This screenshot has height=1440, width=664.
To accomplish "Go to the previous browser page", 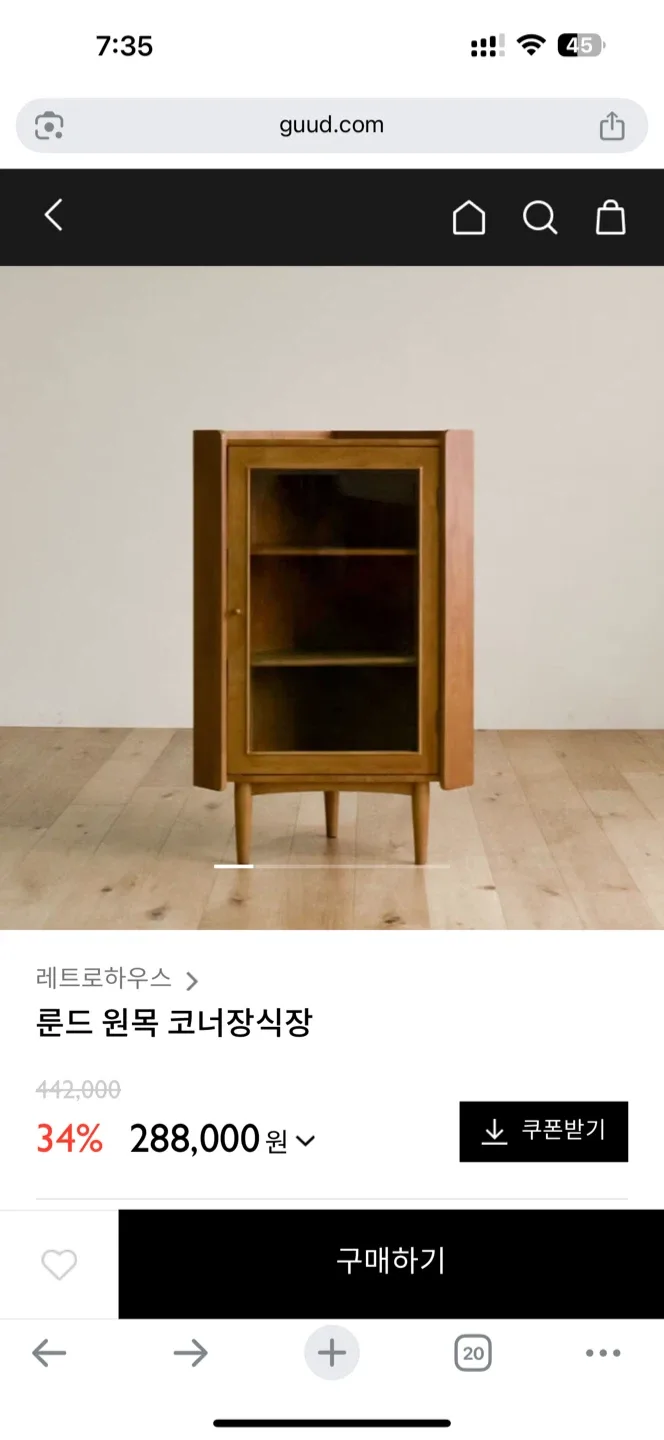I will 49,1354.
